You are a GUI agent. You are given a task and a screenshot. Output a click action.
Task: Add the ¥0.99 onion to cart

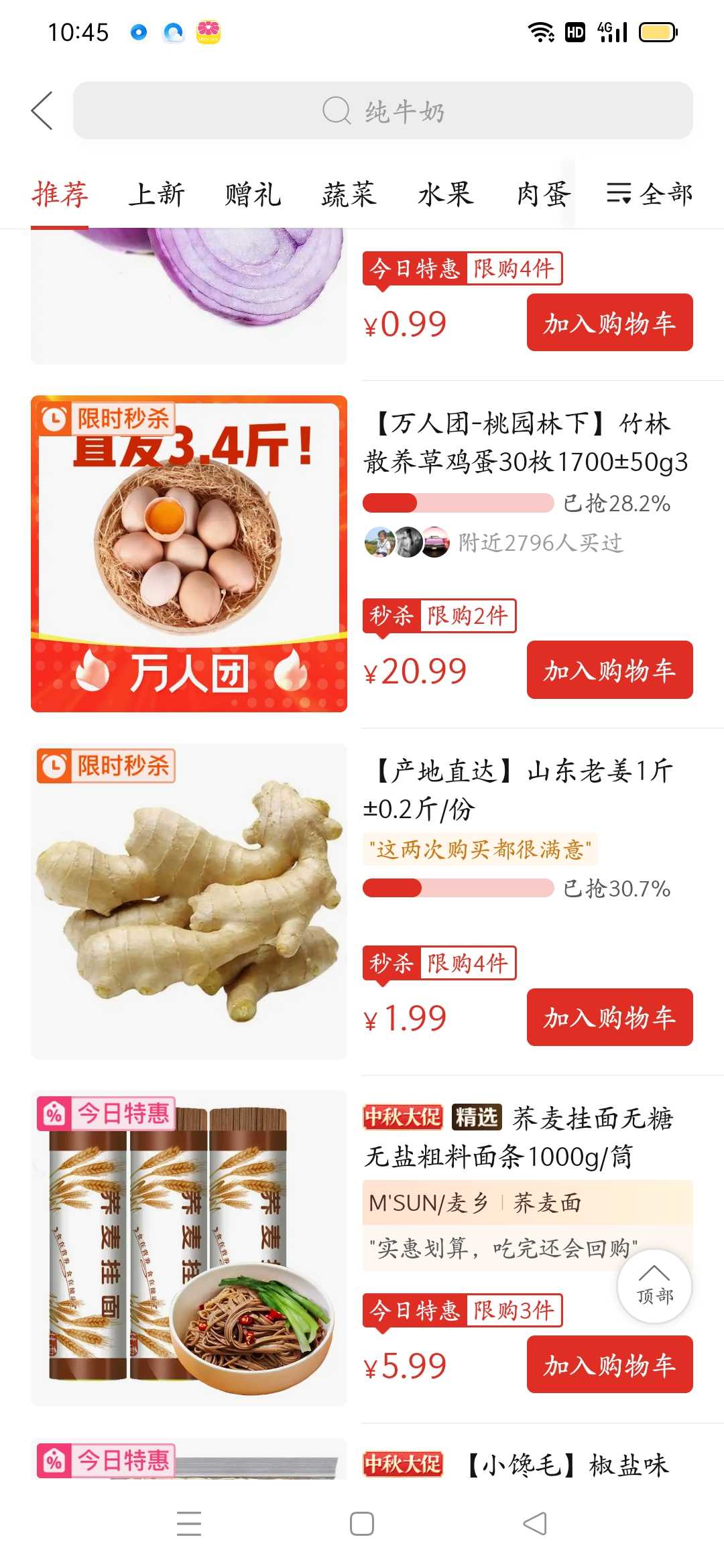click(x=609, y=322)
